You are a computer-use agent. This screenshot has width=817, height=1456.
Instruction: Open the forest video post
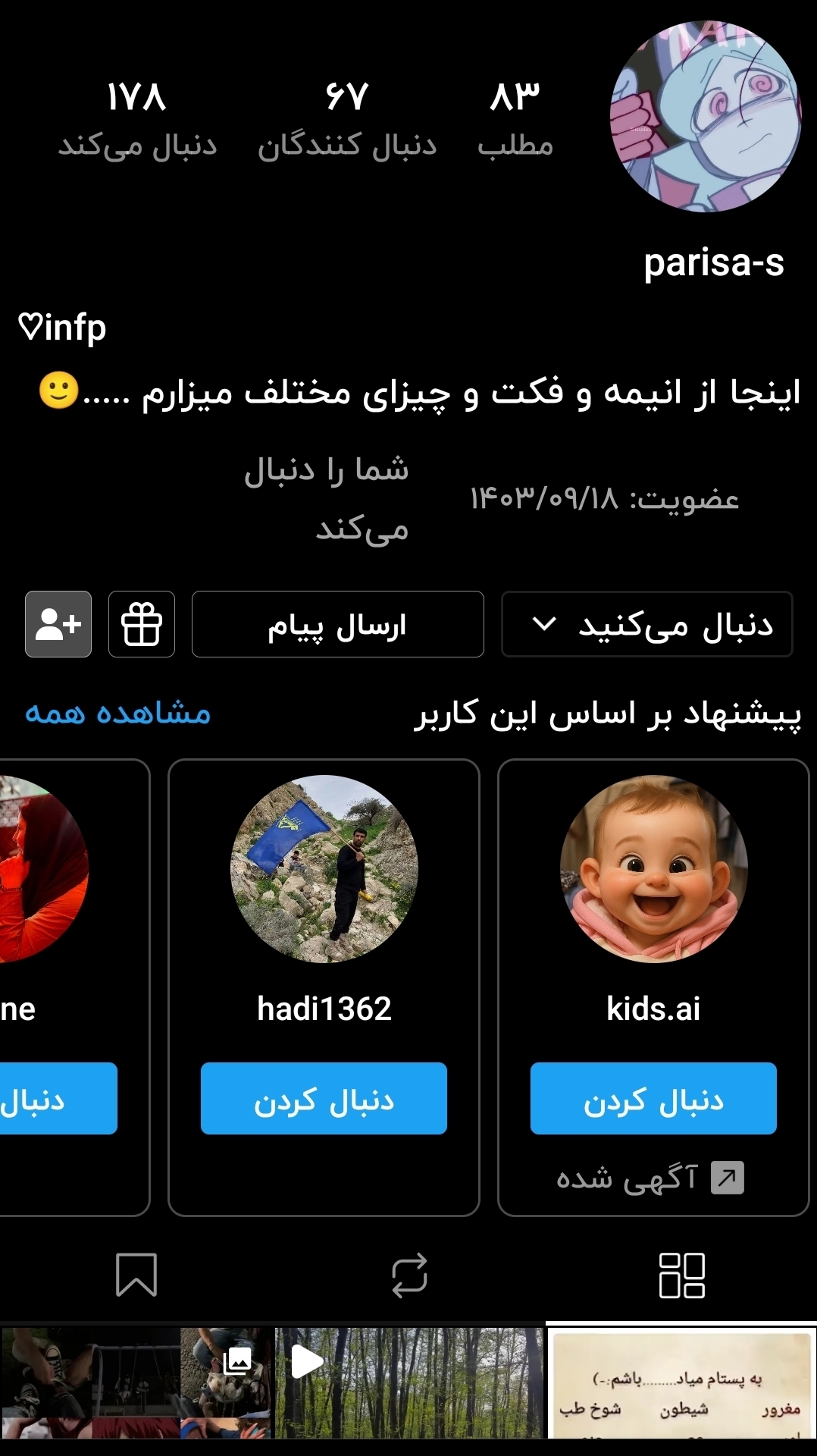click(x=409, y=1384)
